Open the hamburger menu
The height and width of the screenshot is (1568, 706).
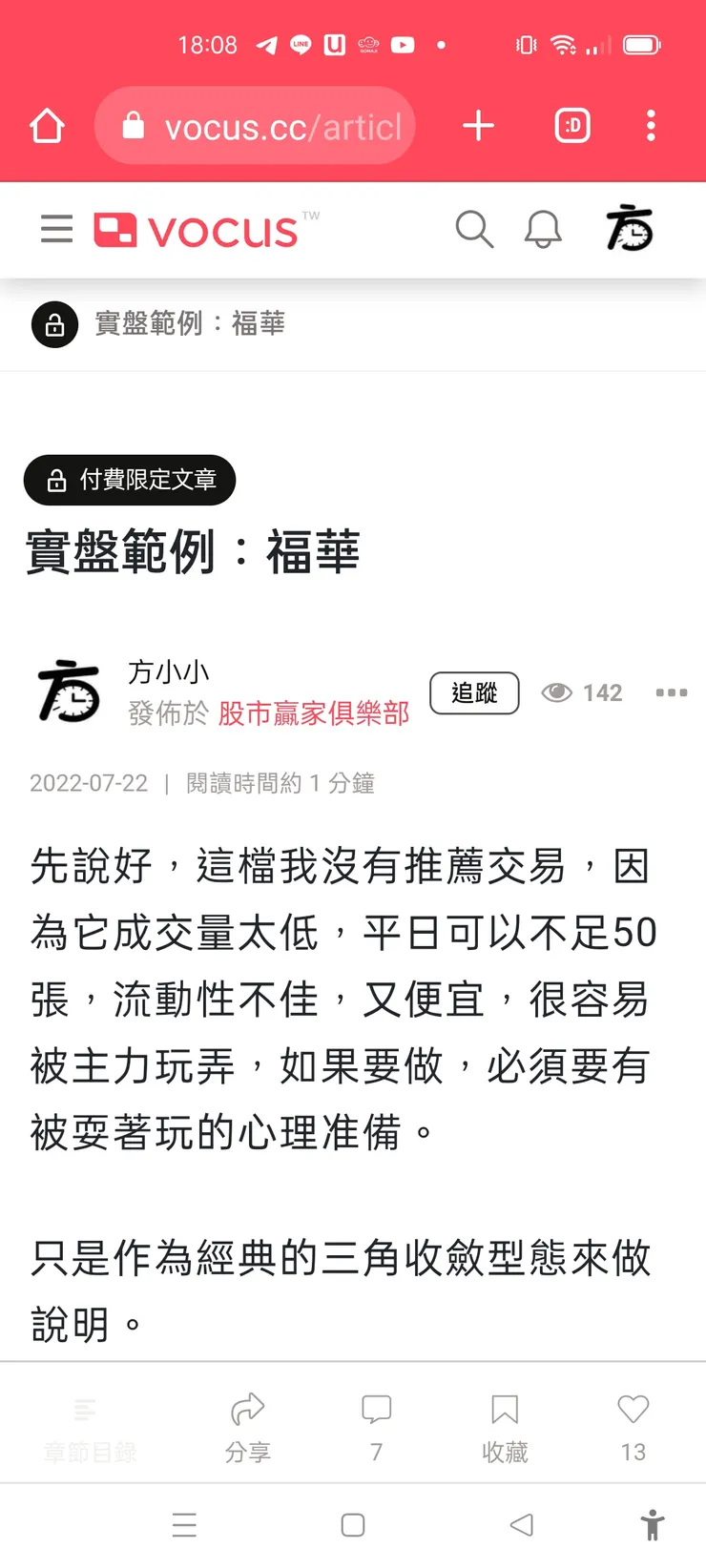(x=56, y=229)
